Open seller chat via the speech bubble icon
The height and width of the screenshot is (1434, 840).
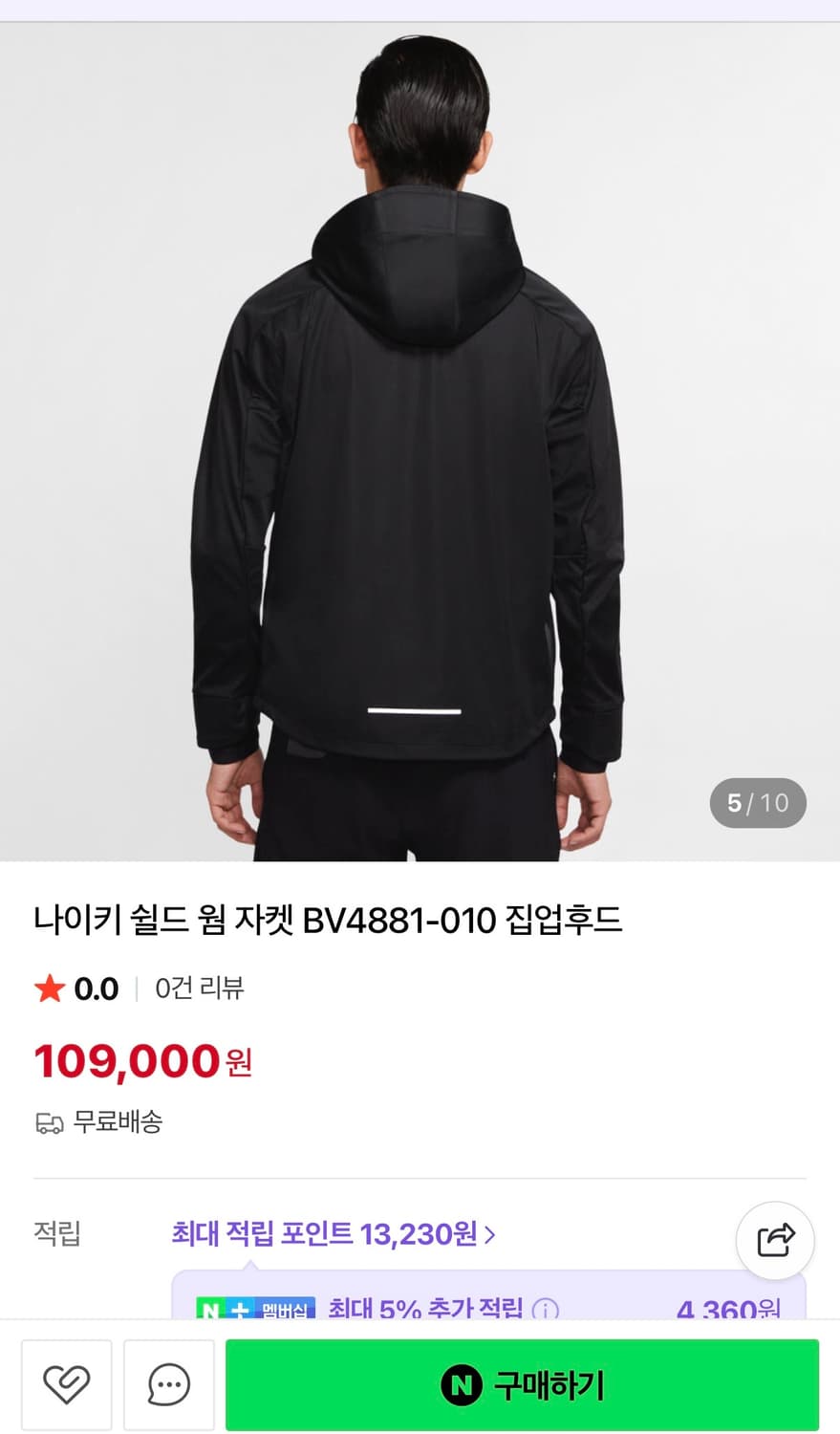click(168, 1384)
